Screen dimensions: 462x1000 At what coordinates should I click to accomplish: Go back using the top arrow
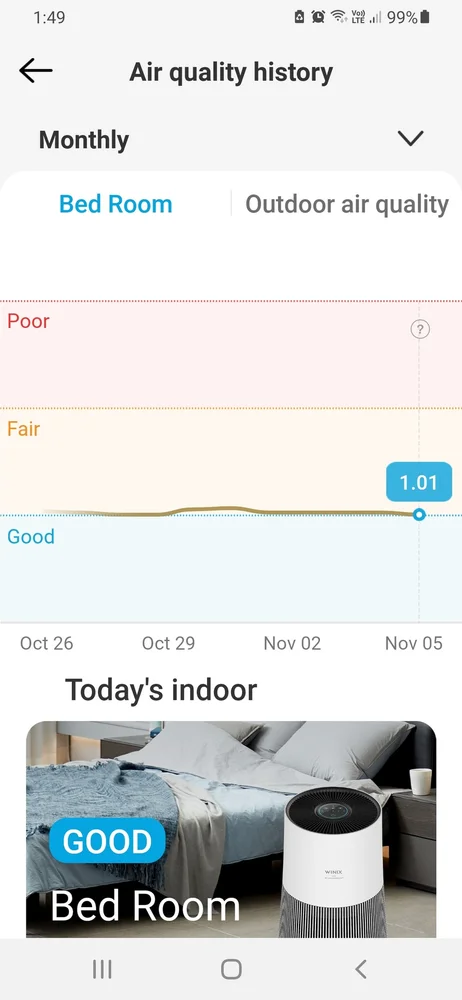[36, 71]
